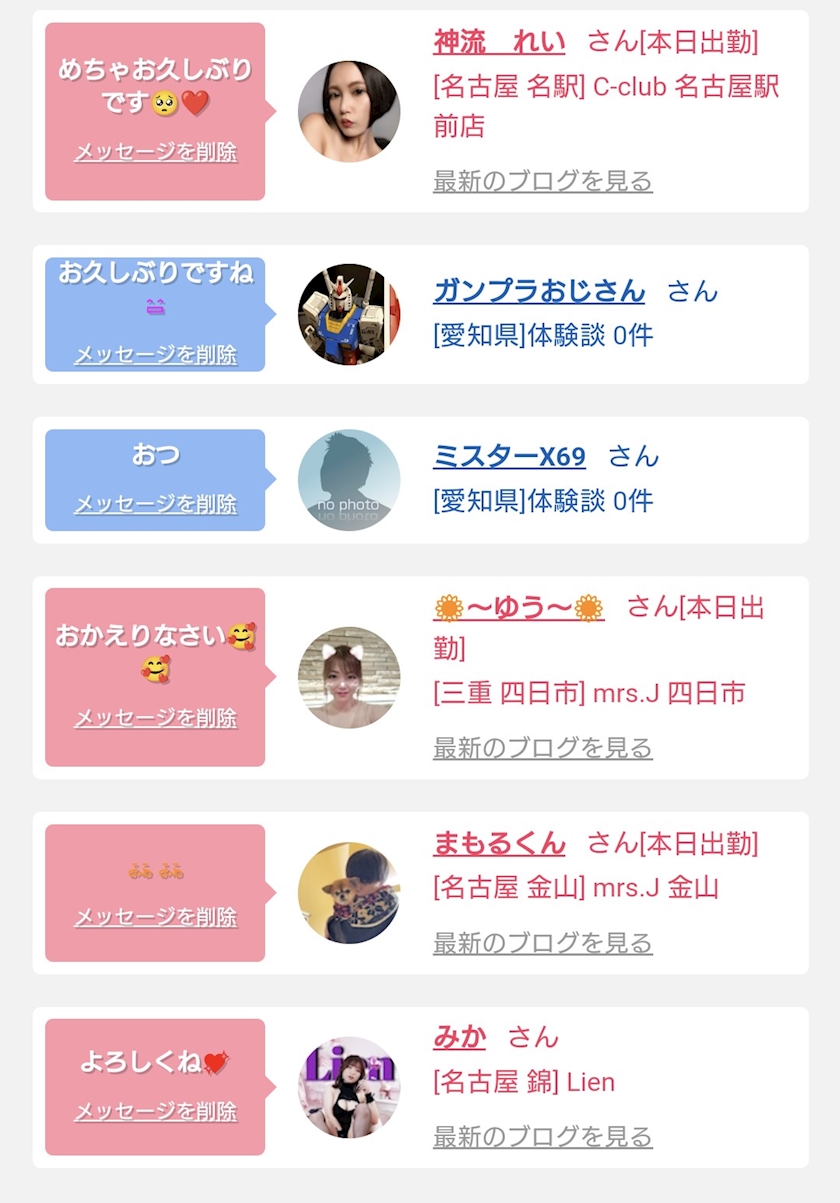View 〜ゆう〜's latest blog
The image size is (840, 1203).
pyautogui.click(x=542, y=748)
